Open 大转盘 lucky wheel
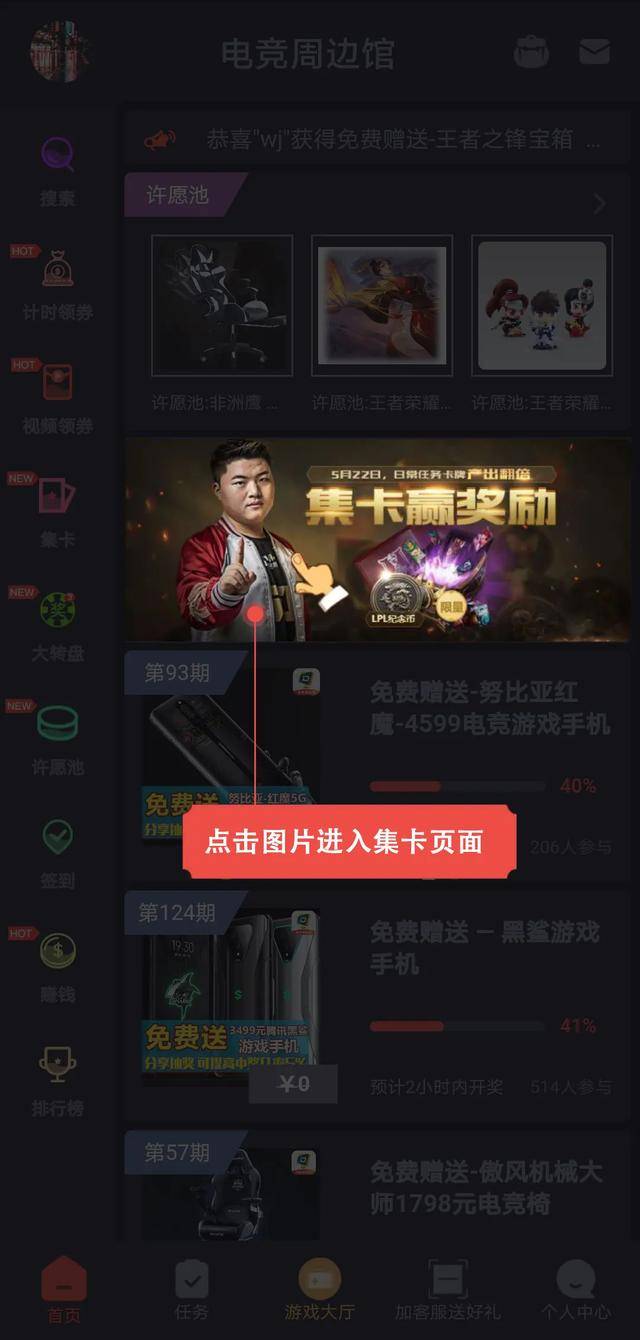 [x=58, y=625]
